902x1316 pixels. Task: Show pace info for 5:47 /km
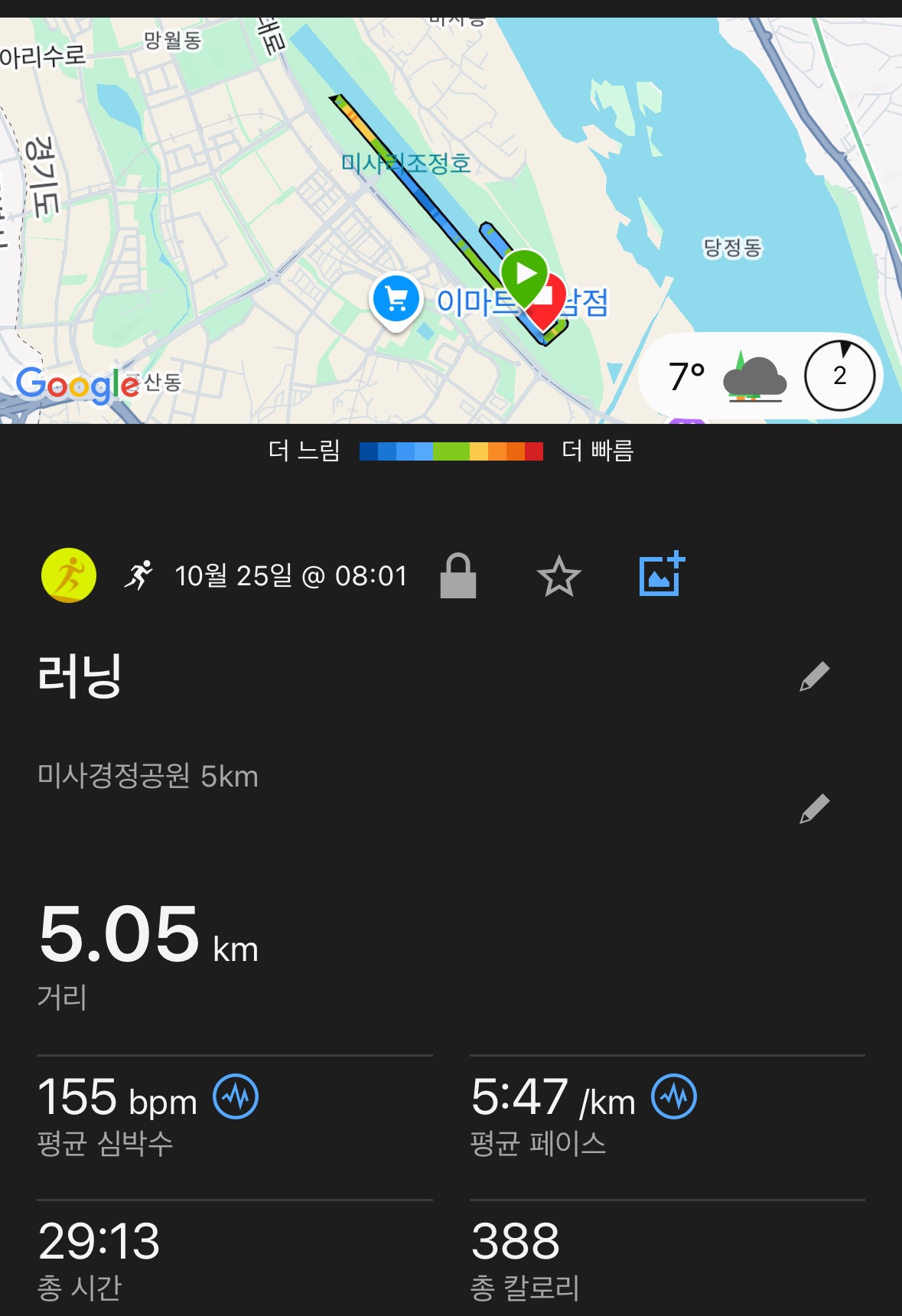[674, 1096]
